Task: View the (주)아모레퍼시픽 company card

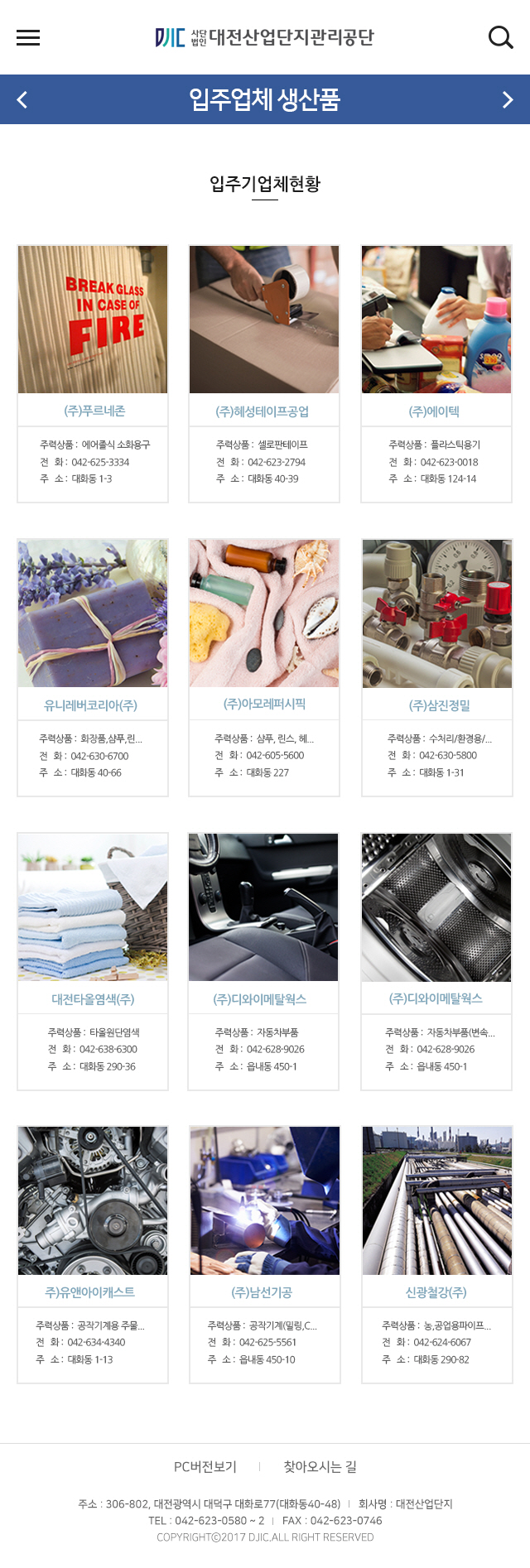Action: click(x=264, y=666)
